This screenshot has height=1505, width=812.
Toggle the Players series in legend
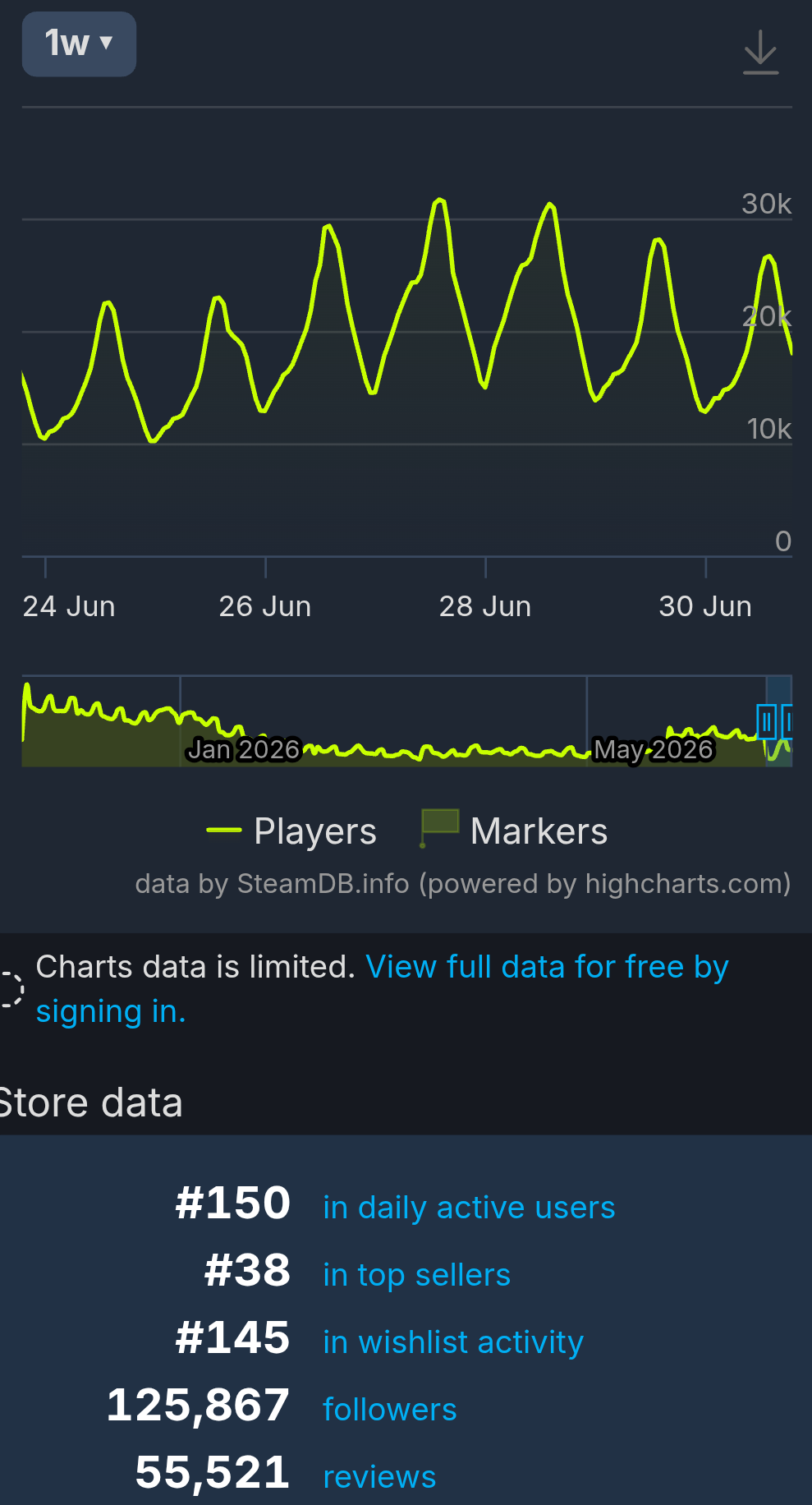(291, 831)
